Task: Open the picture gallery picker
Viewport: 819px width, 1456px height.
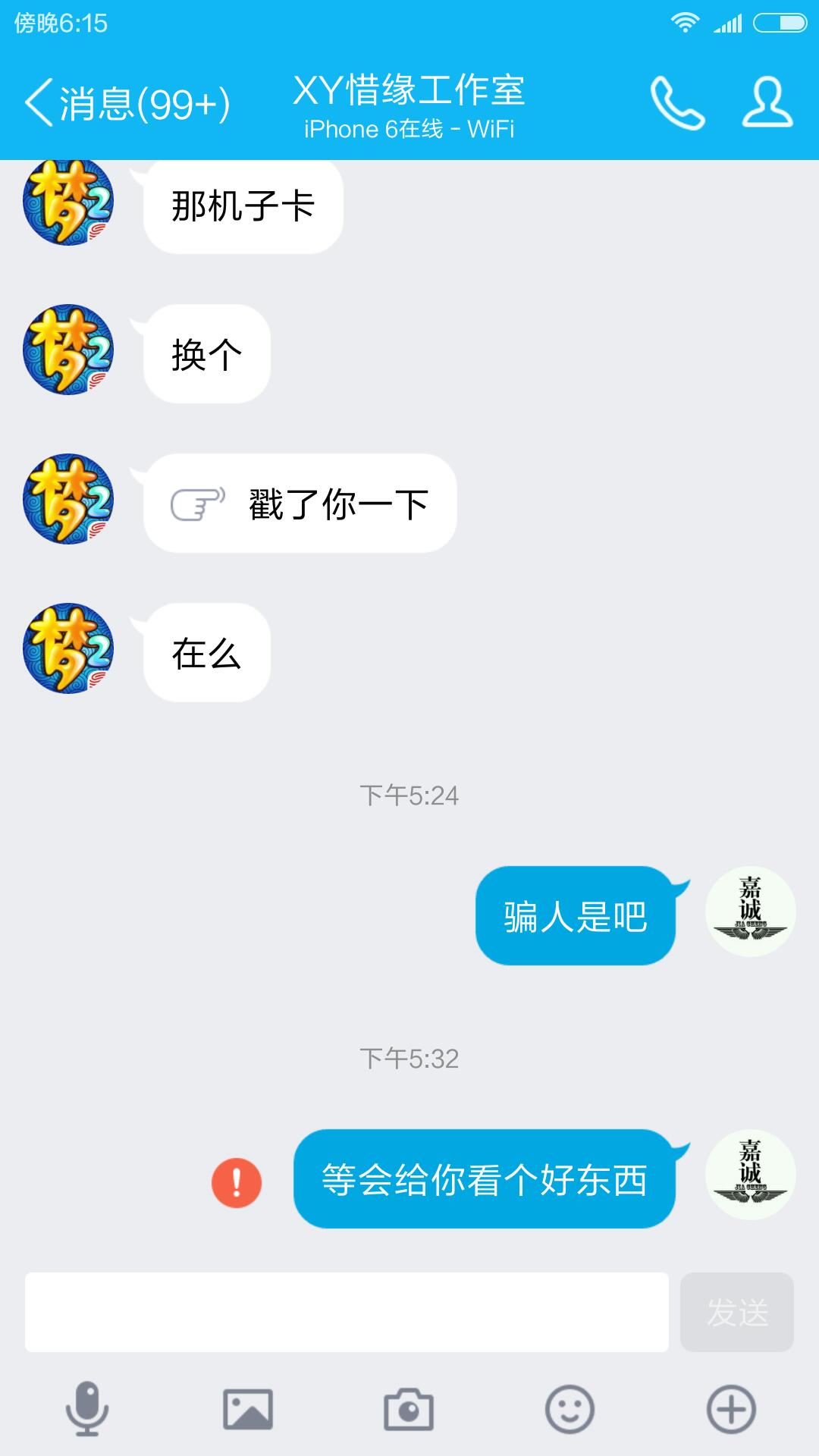Action: tap(248, 1410)
